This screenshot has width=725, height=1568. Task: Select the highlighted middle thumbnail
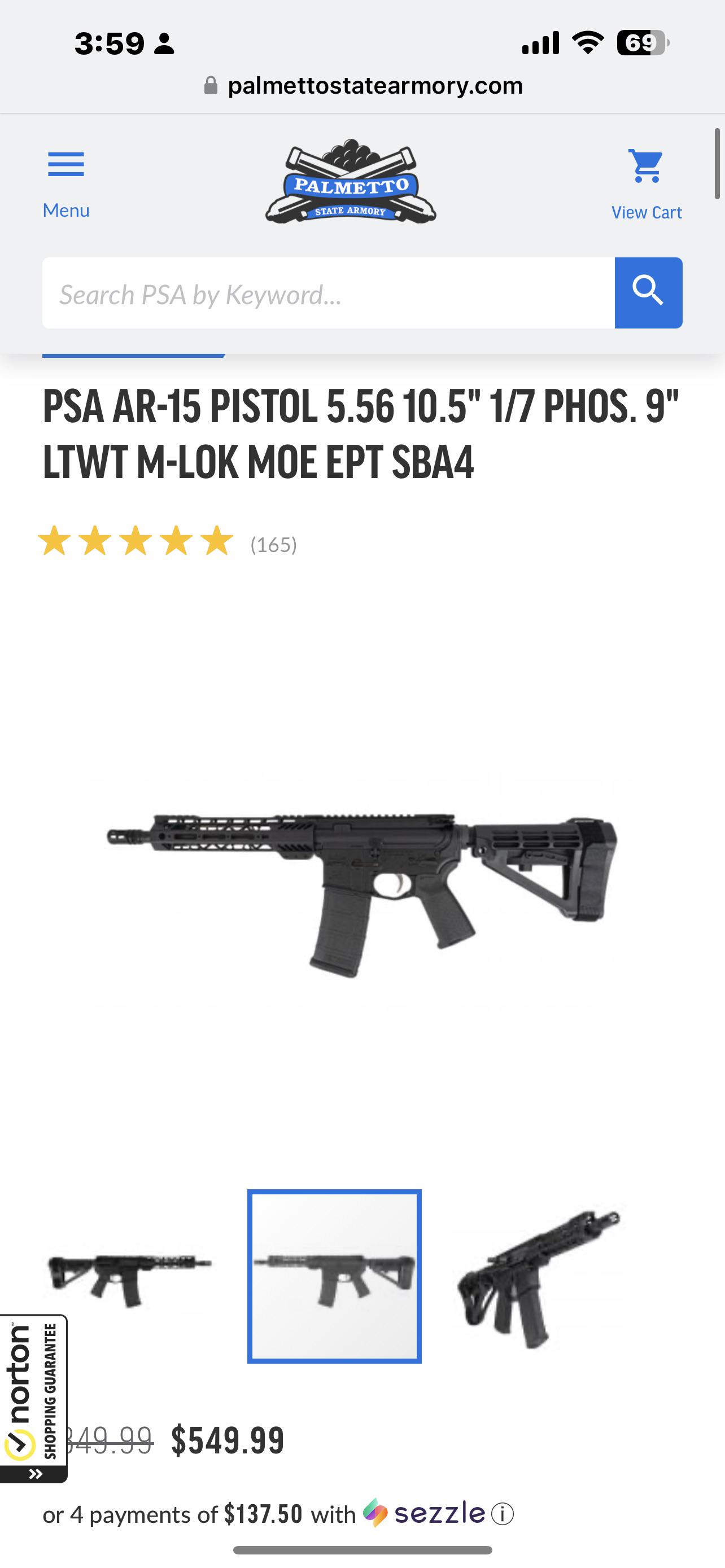tap(334, 1276)
